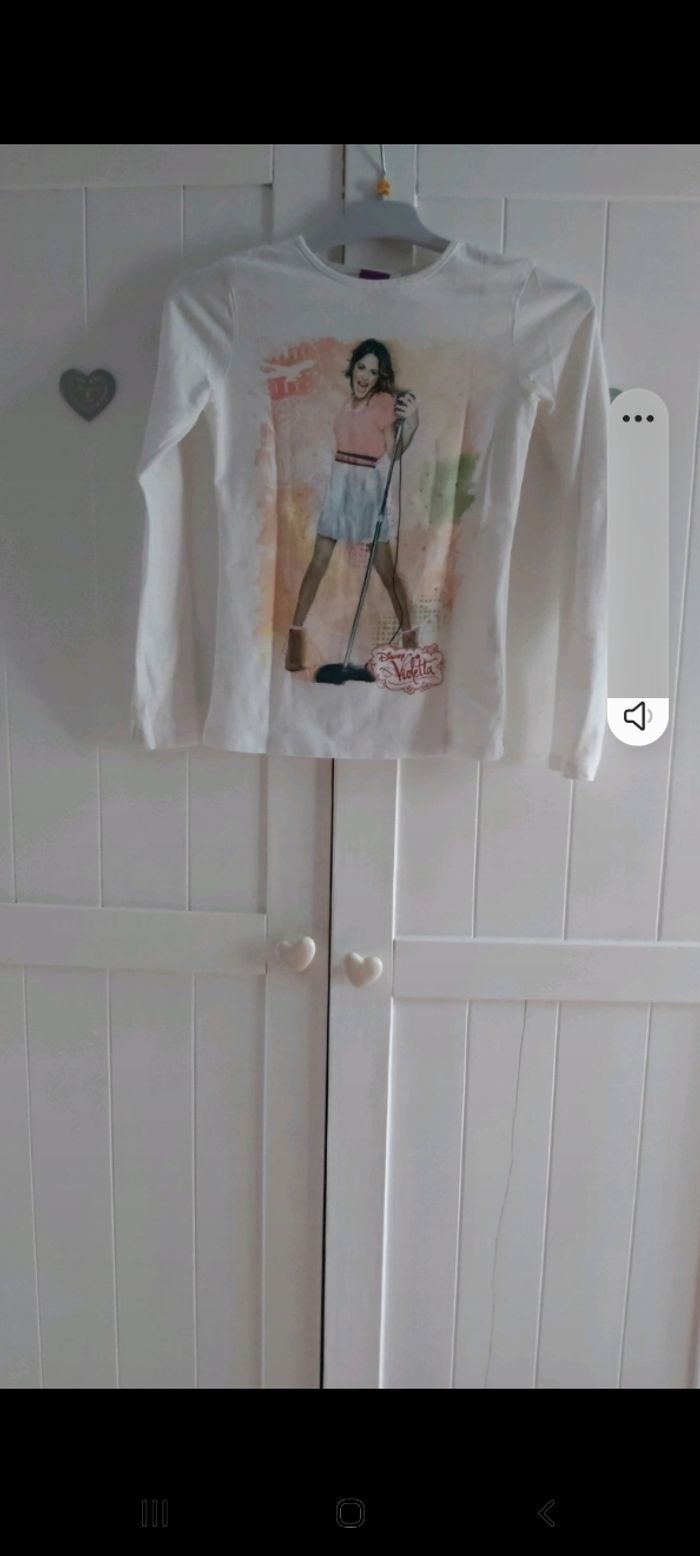Return to the home screen

click(350, 1513)
